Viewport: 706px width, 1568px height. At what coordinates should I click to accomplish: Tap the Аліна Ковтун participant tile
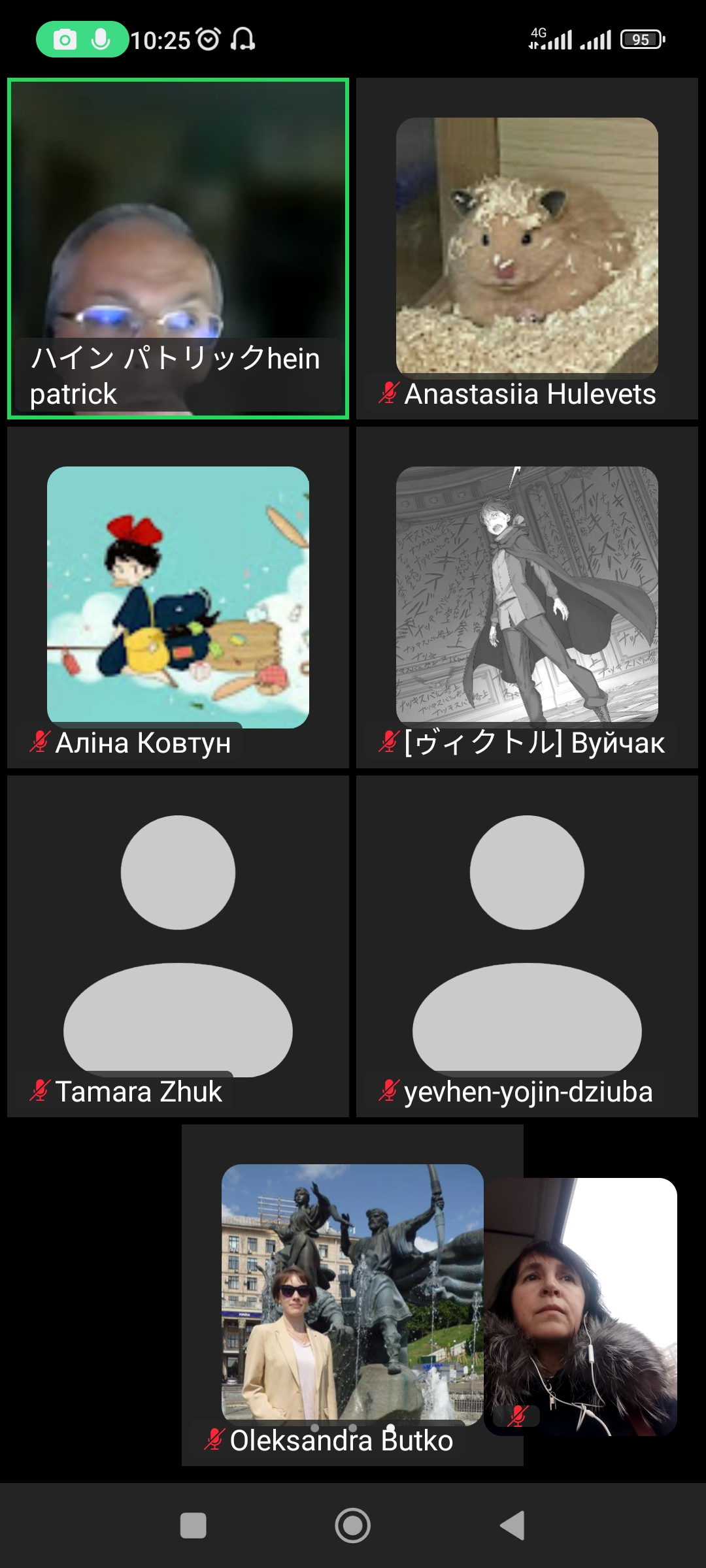point(178,597)
